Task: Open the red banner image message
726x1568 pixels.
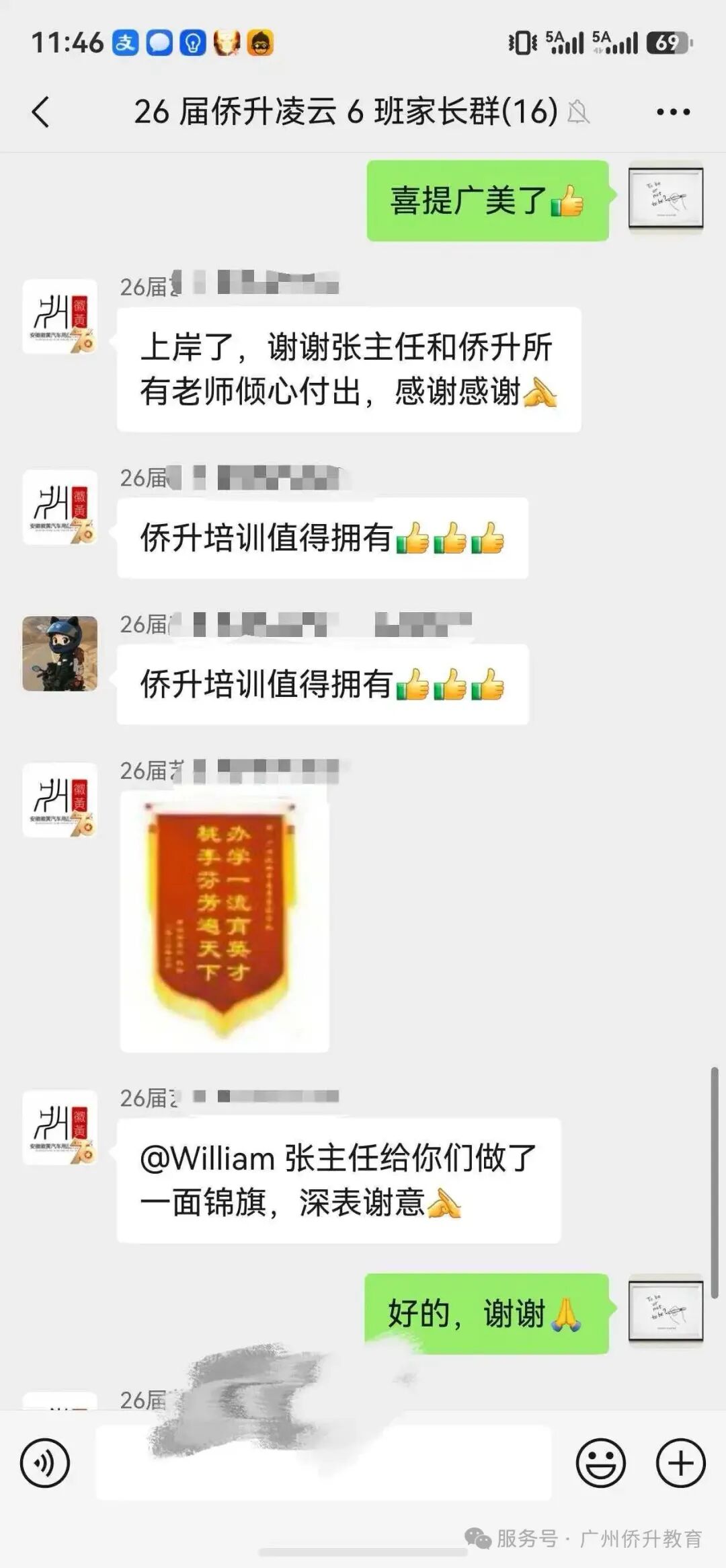Action: tap(225, 922)
